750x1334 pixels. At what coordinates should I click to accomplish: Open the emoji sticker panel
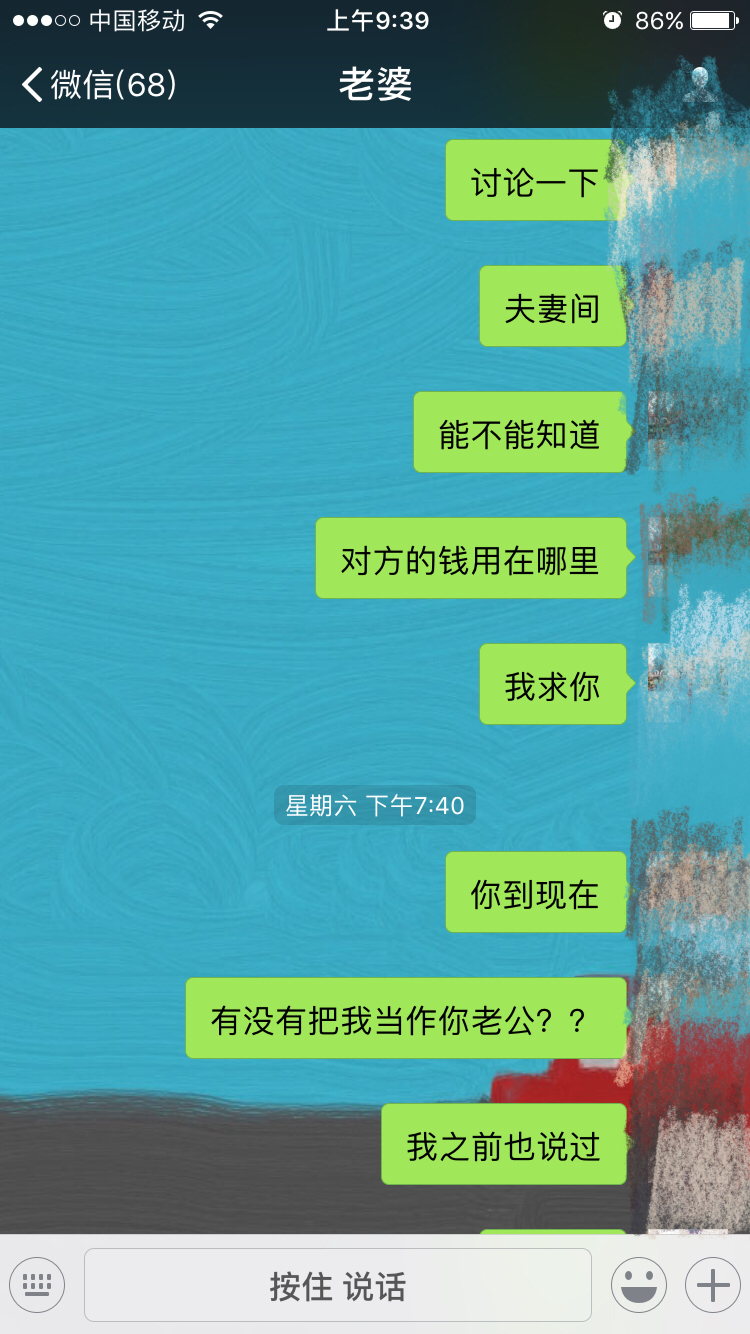(639, 1285)
